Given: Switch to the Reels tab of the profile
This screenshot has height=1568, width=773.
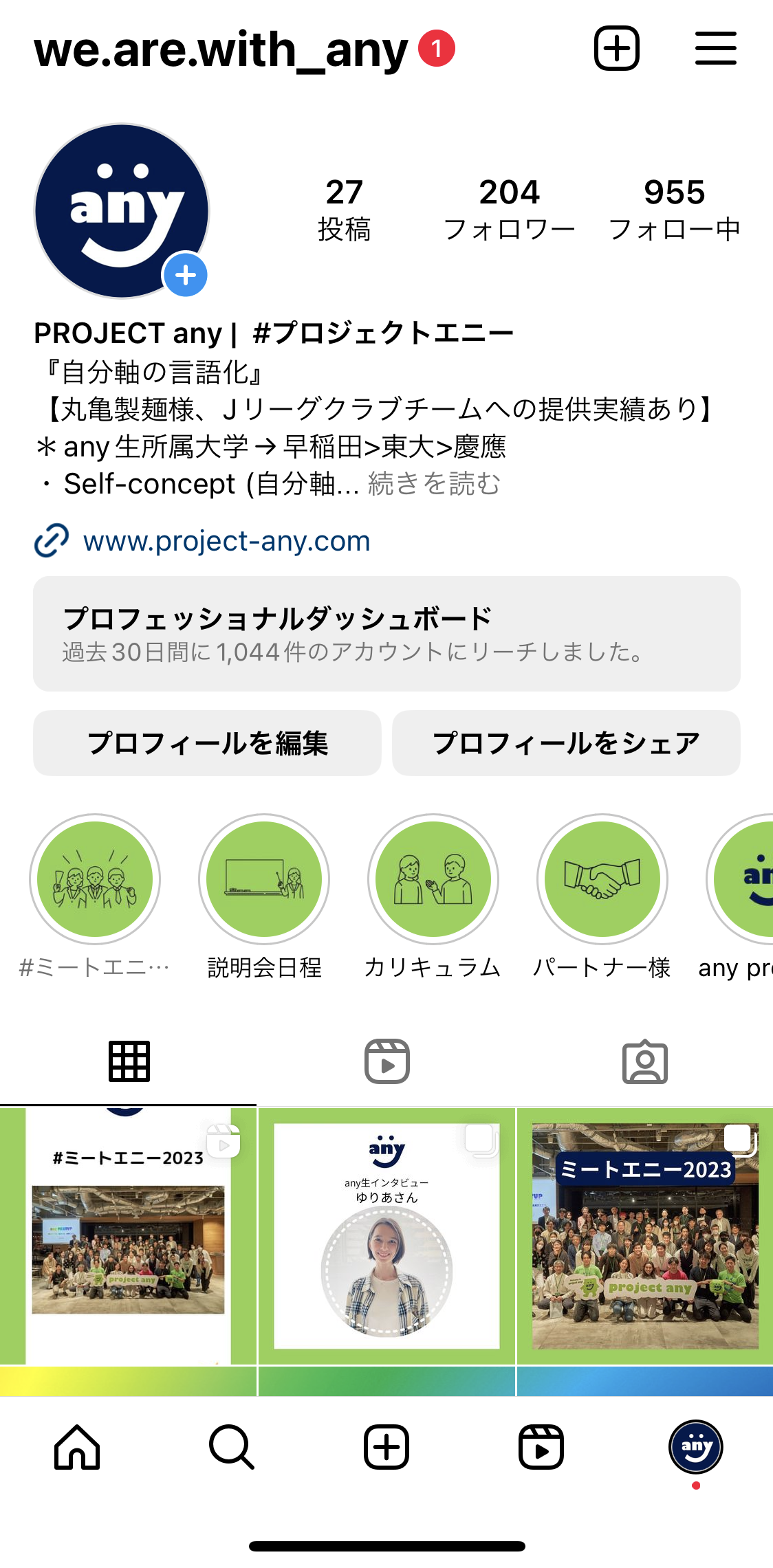Looking at the screenshot, I should pos(386,1061).
